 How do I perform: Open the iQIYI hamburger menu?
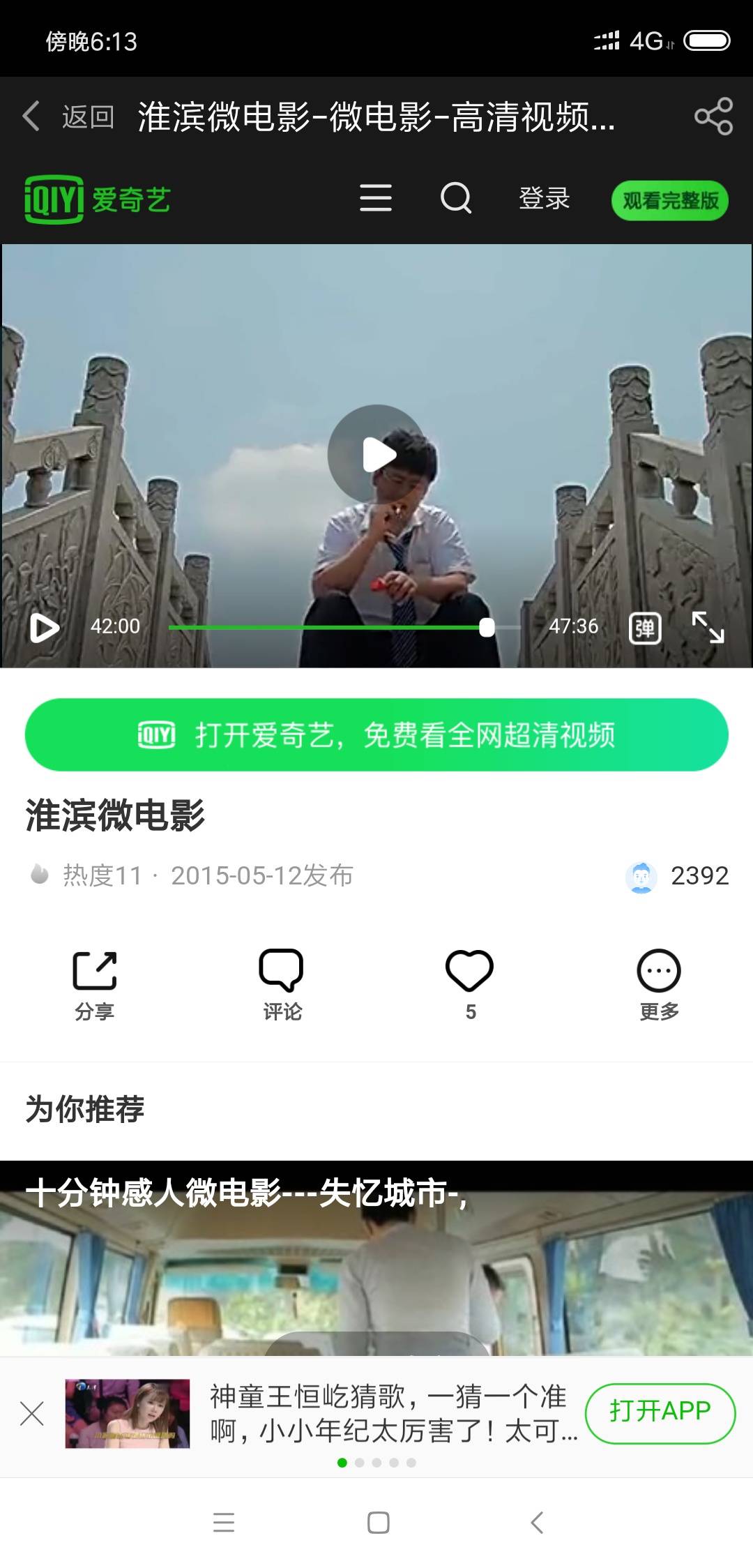pyautogui.click(x=375, y=199)
